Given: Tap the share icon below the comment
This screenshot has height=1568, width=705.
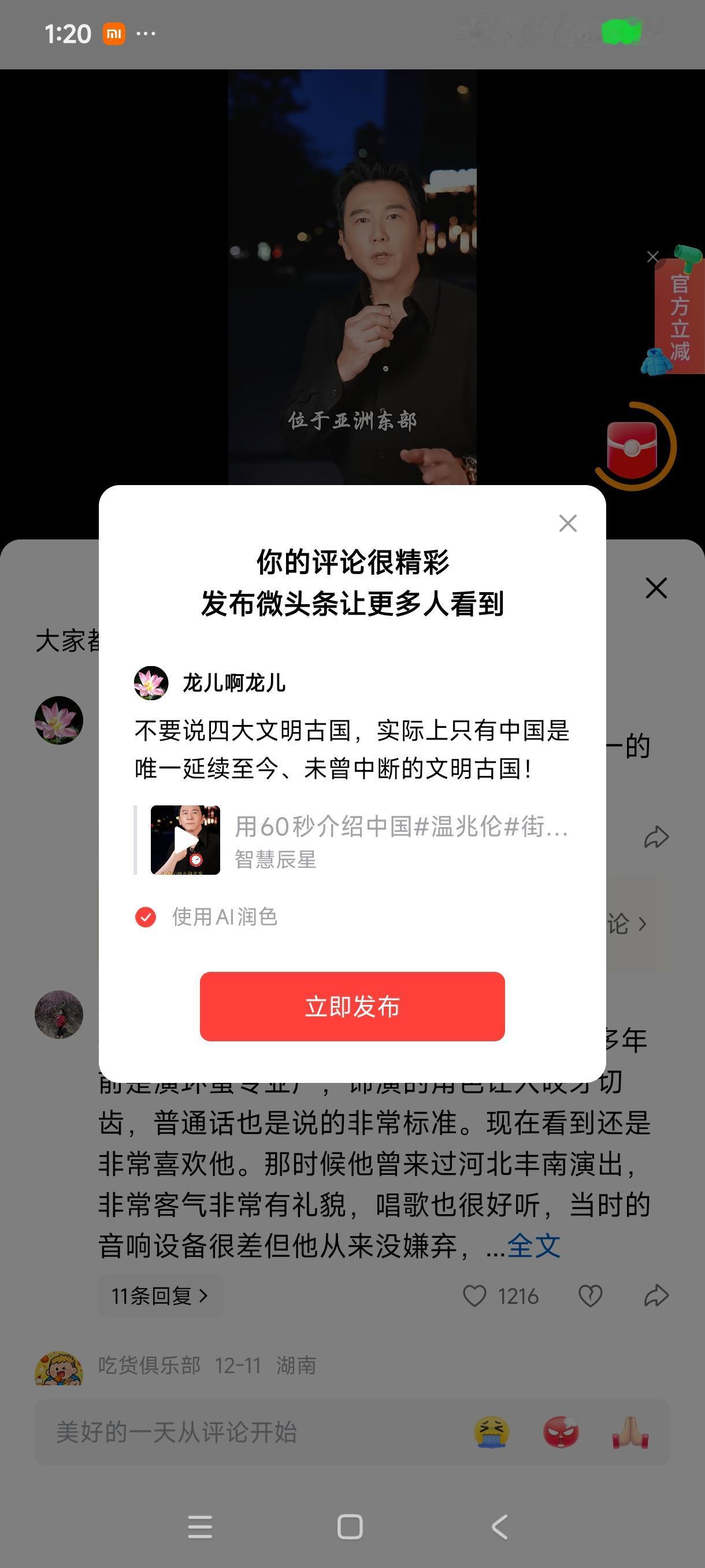Looking at the screenshot, I should [x=655, y=1296].
